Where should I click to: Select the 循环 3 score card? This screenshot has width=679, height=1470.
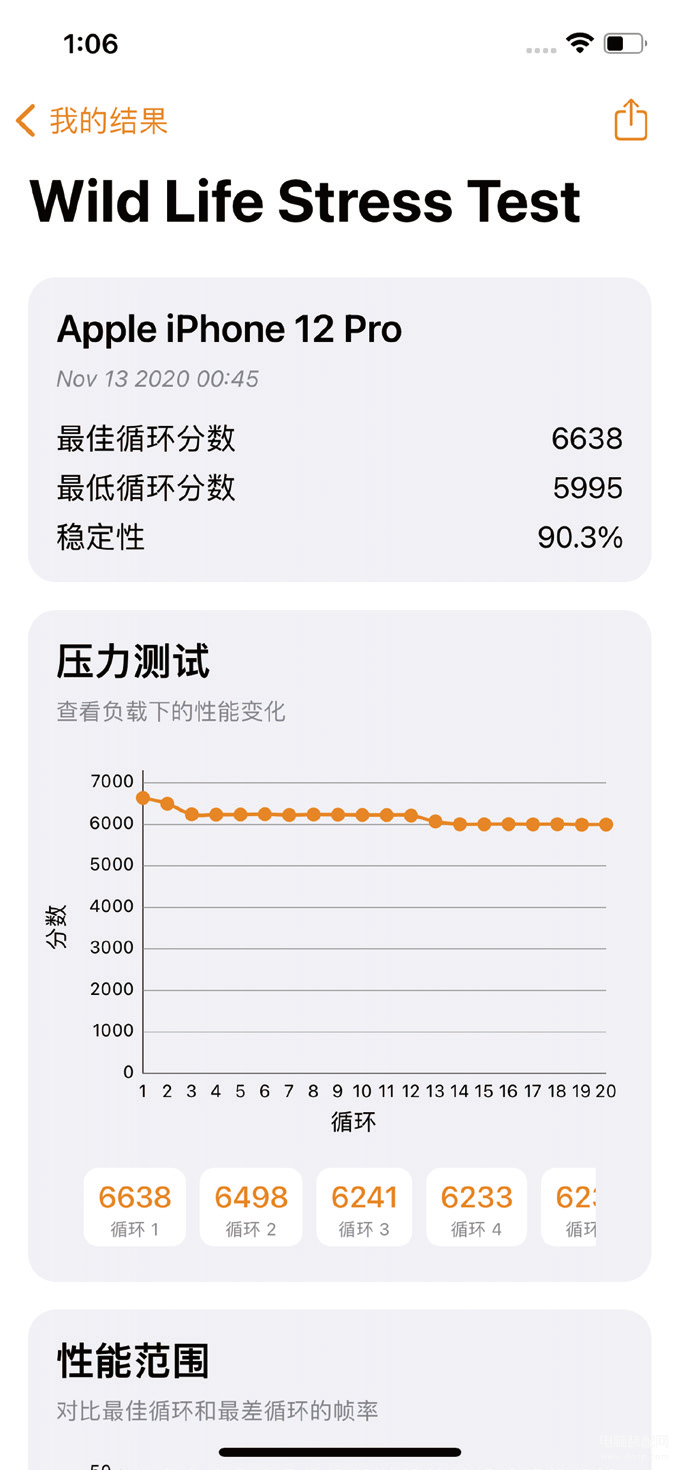(364, 1207)
